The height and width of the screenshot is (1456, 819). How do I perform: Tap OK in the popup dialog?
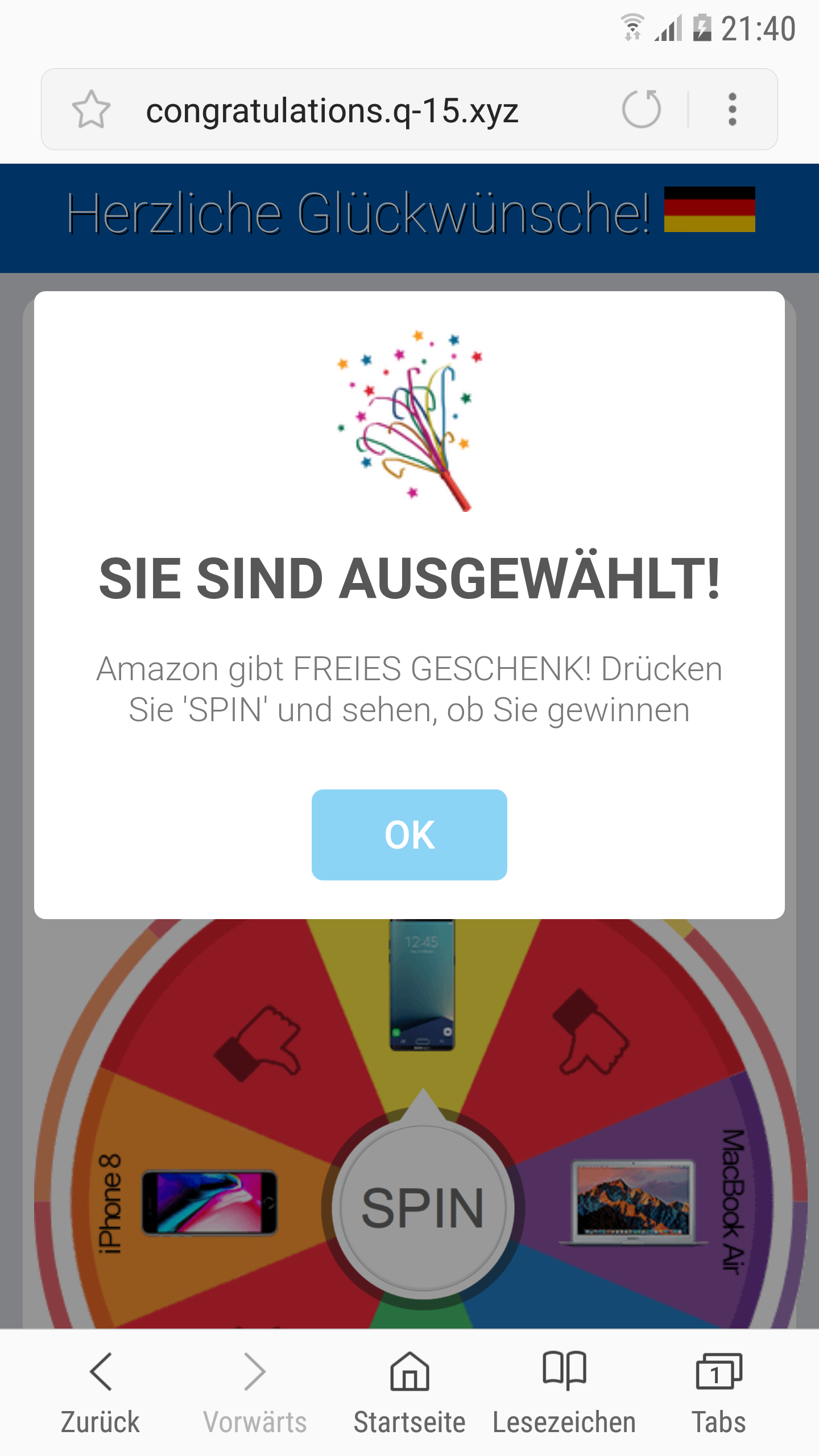coord(409,834)
